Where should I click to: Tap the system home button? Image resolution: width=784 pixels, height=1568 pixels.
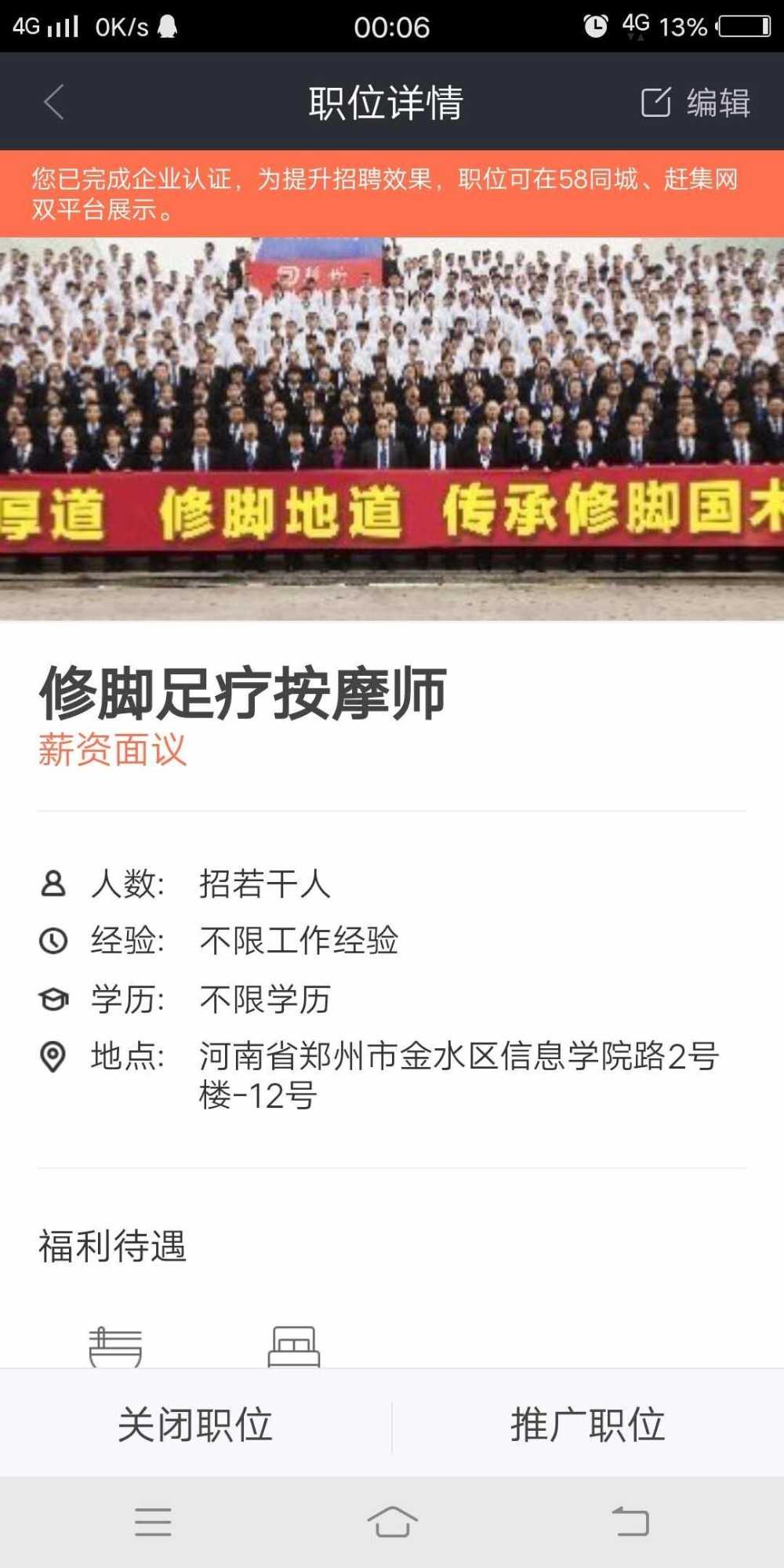392,1522
